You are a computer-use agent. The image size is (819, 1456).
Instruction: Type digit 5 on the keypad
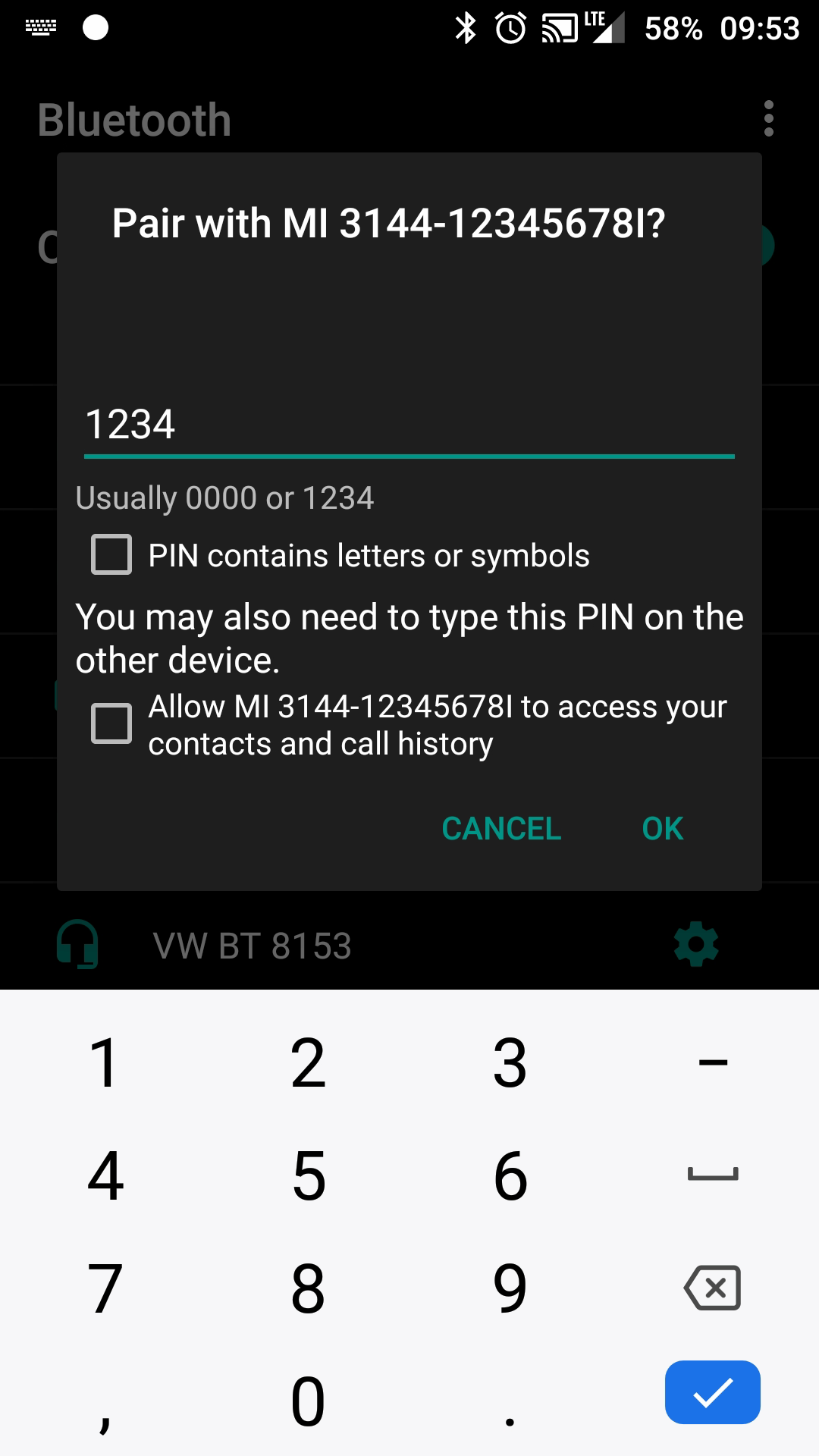308,1175
